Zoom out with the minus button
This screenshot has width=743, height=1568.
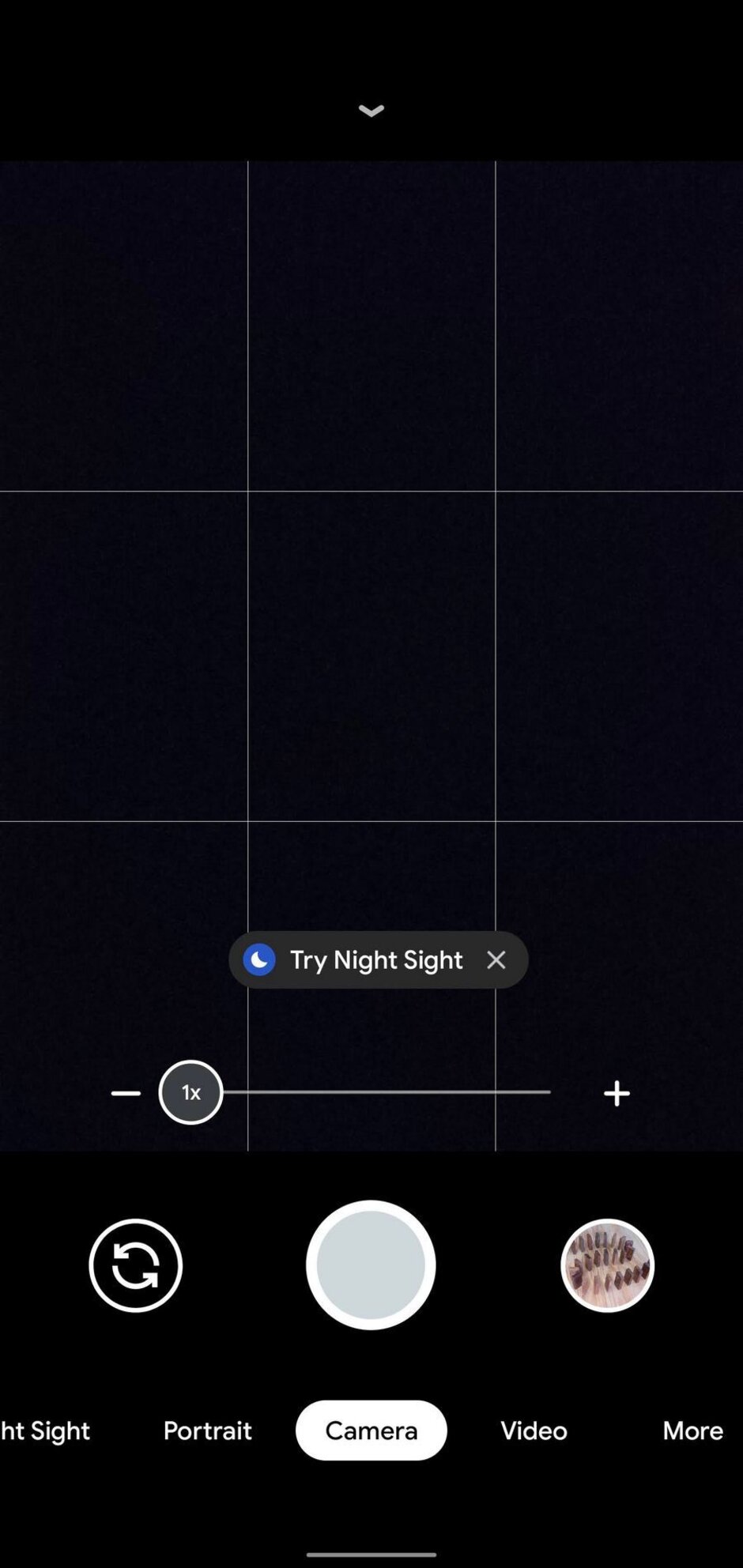tap(126, 1093)
